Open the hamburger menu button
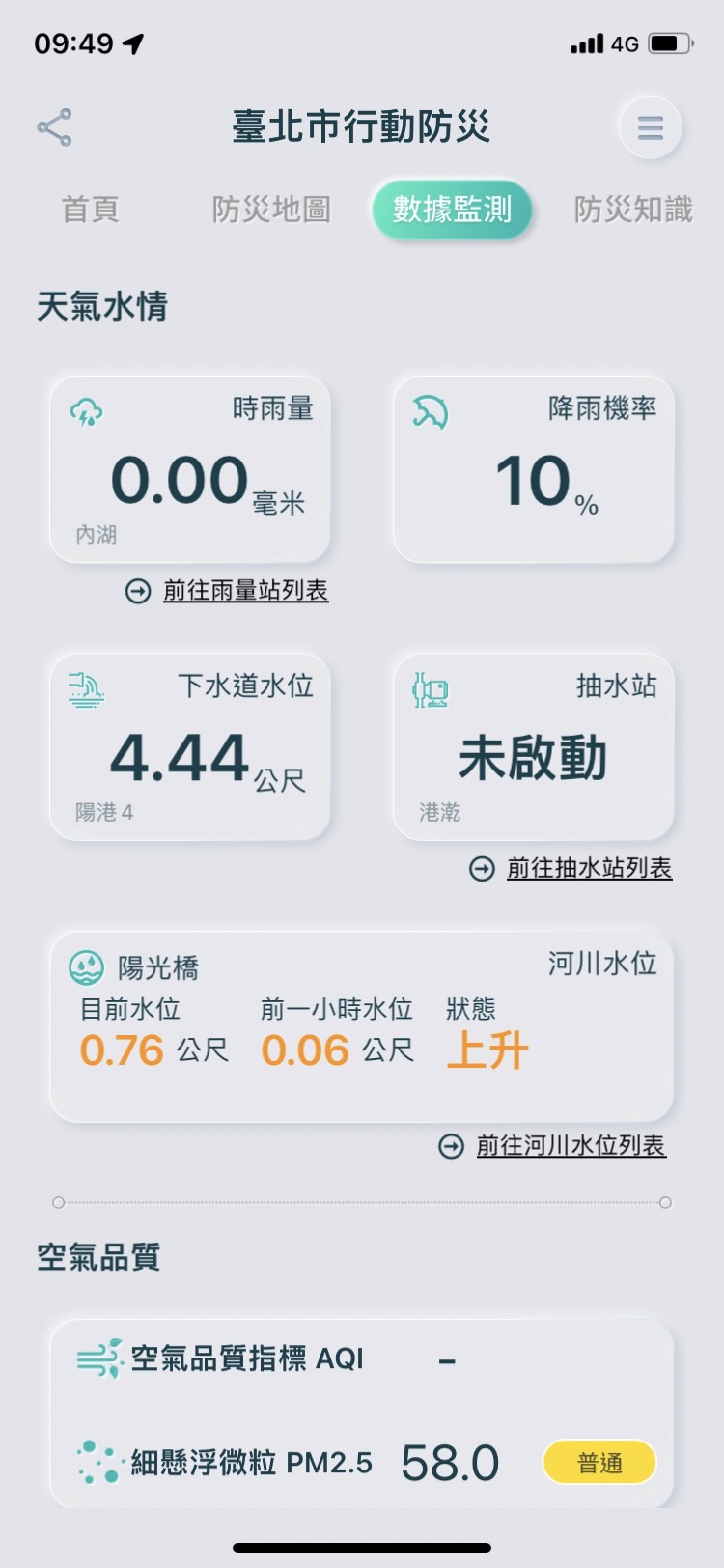The height and width of the screenshot is (1568, 724). 650,127
